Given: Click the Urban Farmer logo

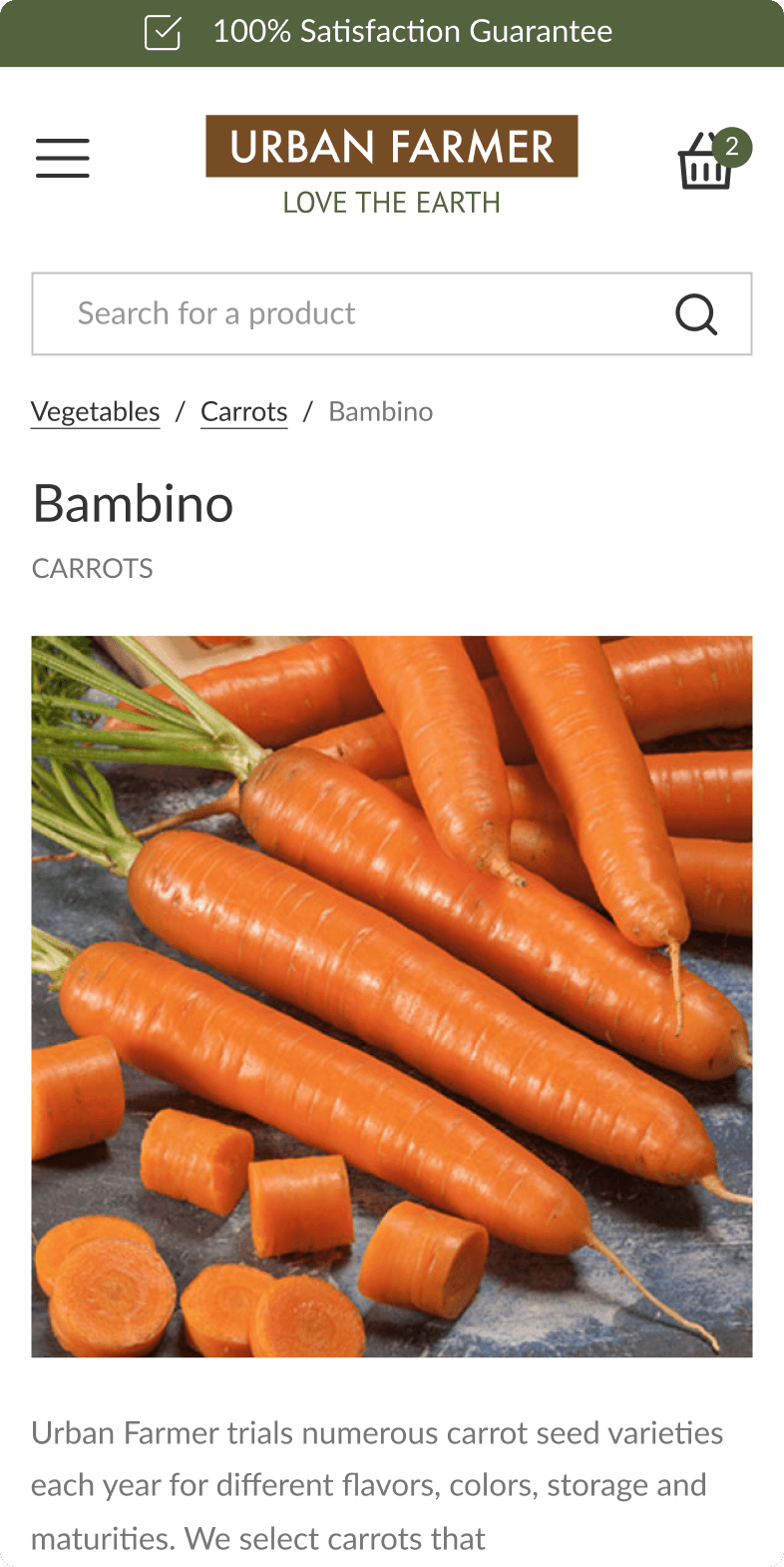Looking at the screenshot, I should [391, 146].
